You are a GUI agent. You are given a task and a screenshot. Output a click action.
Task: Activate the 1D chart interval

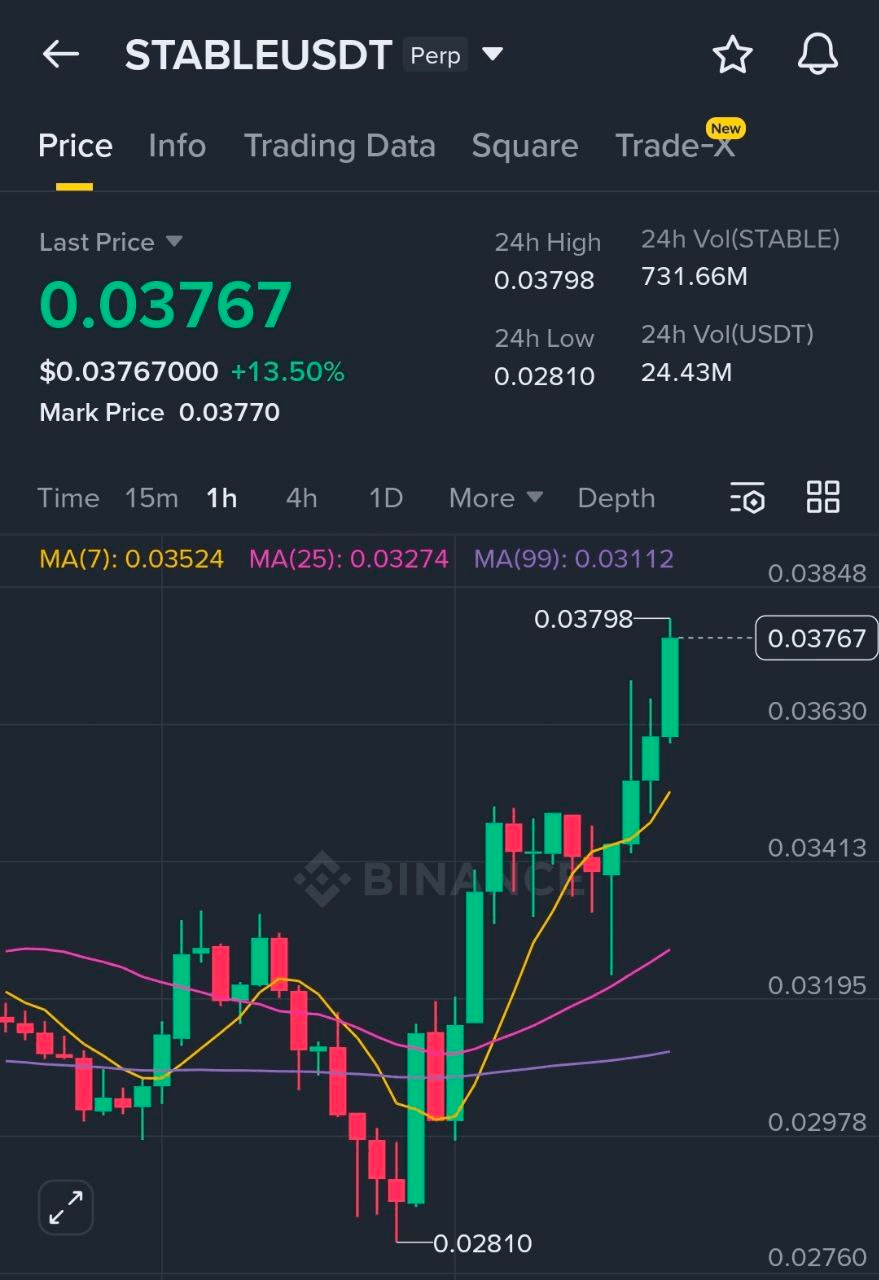pyautogui.click(x=384, y=497)
